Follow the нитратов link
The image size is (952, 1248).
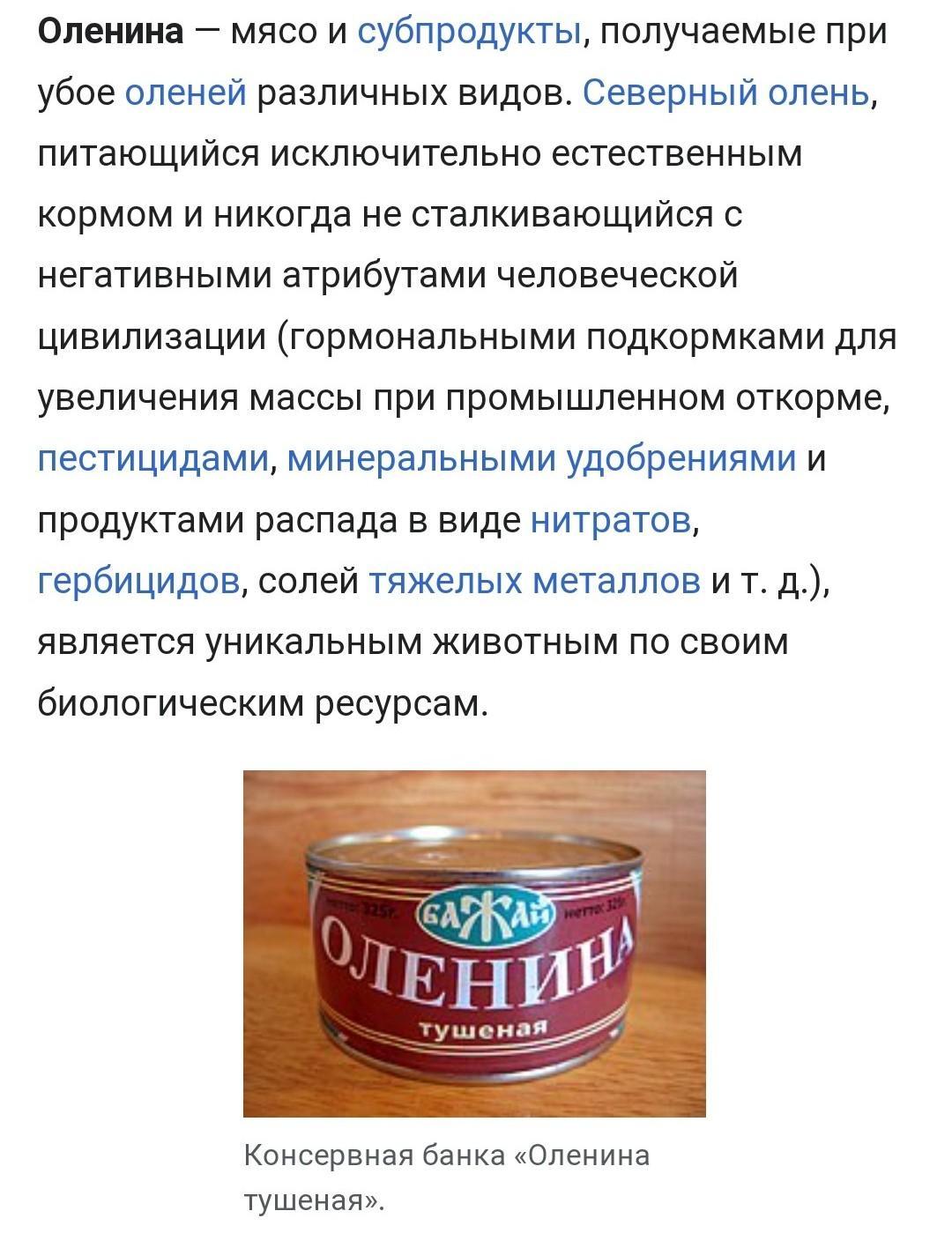[612, 521]
